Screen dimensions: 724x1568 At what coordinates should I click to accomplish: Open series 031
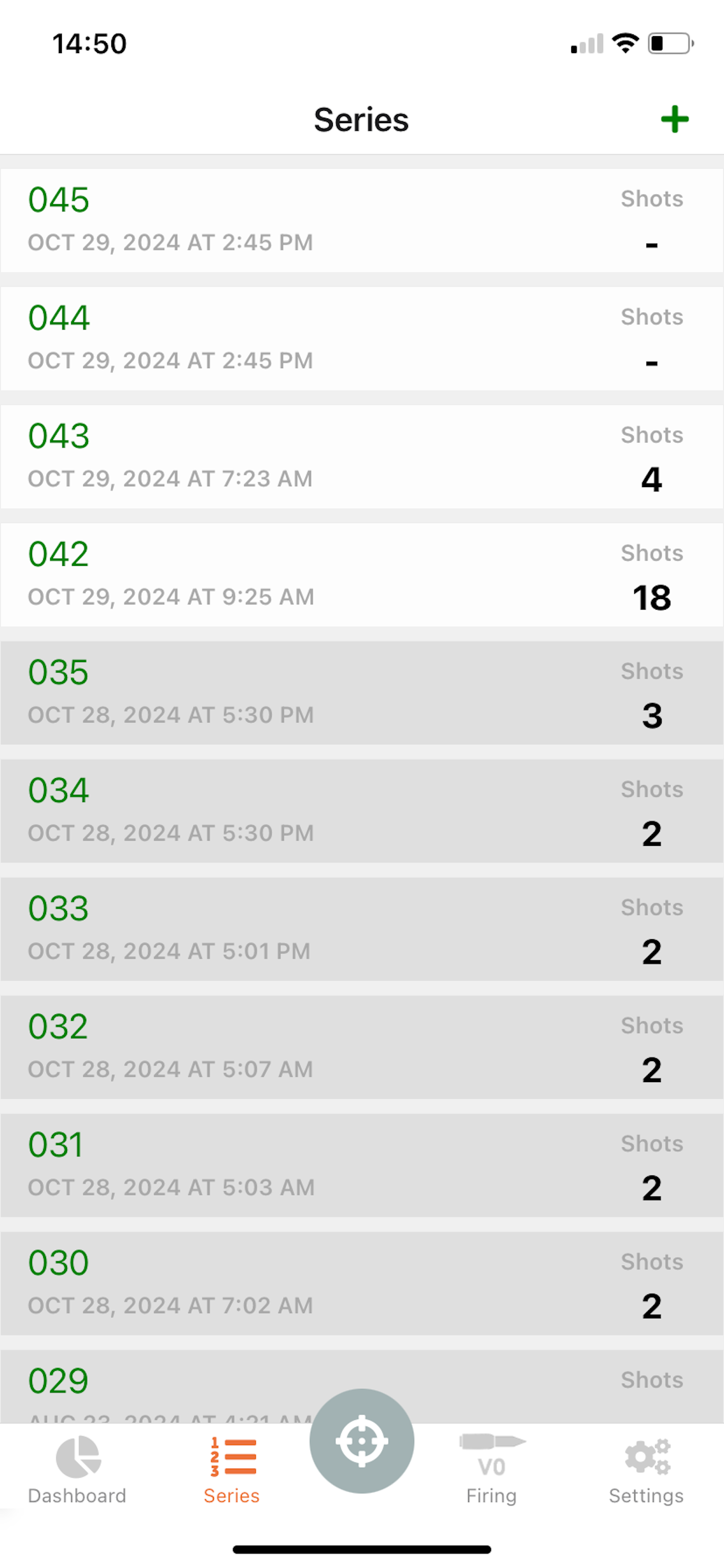tap(362, 1165)
